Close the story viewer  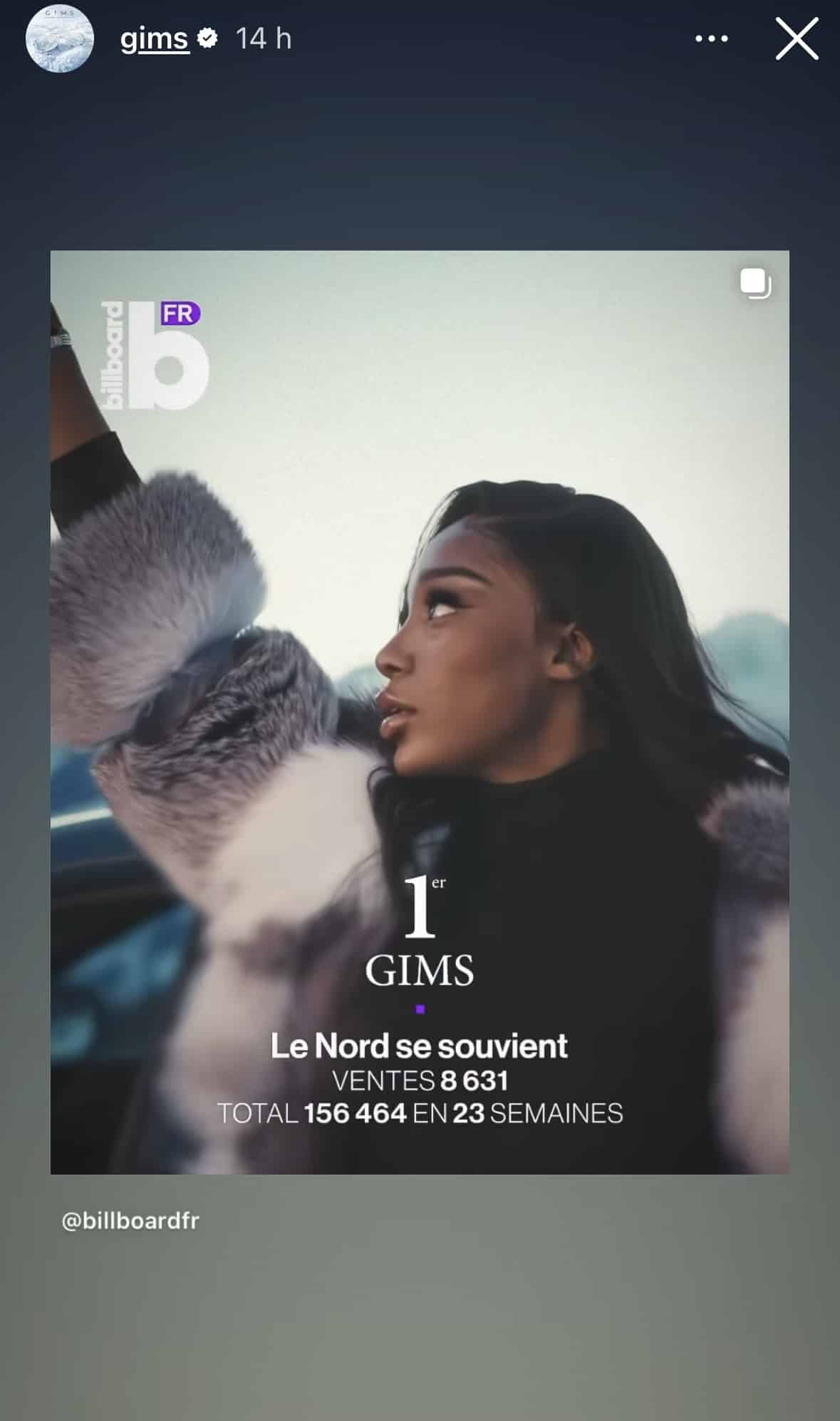tap(797, 38)
